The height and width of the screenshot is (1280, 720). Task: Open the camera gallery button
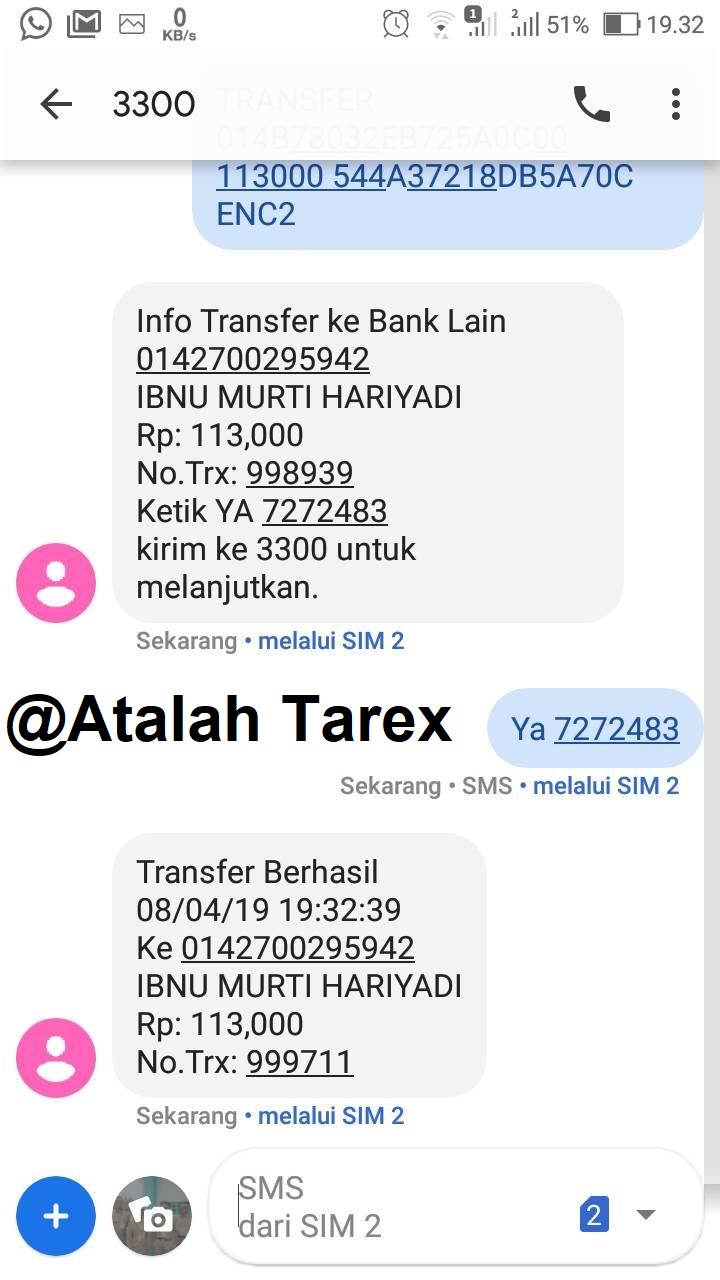[152, 1216]
